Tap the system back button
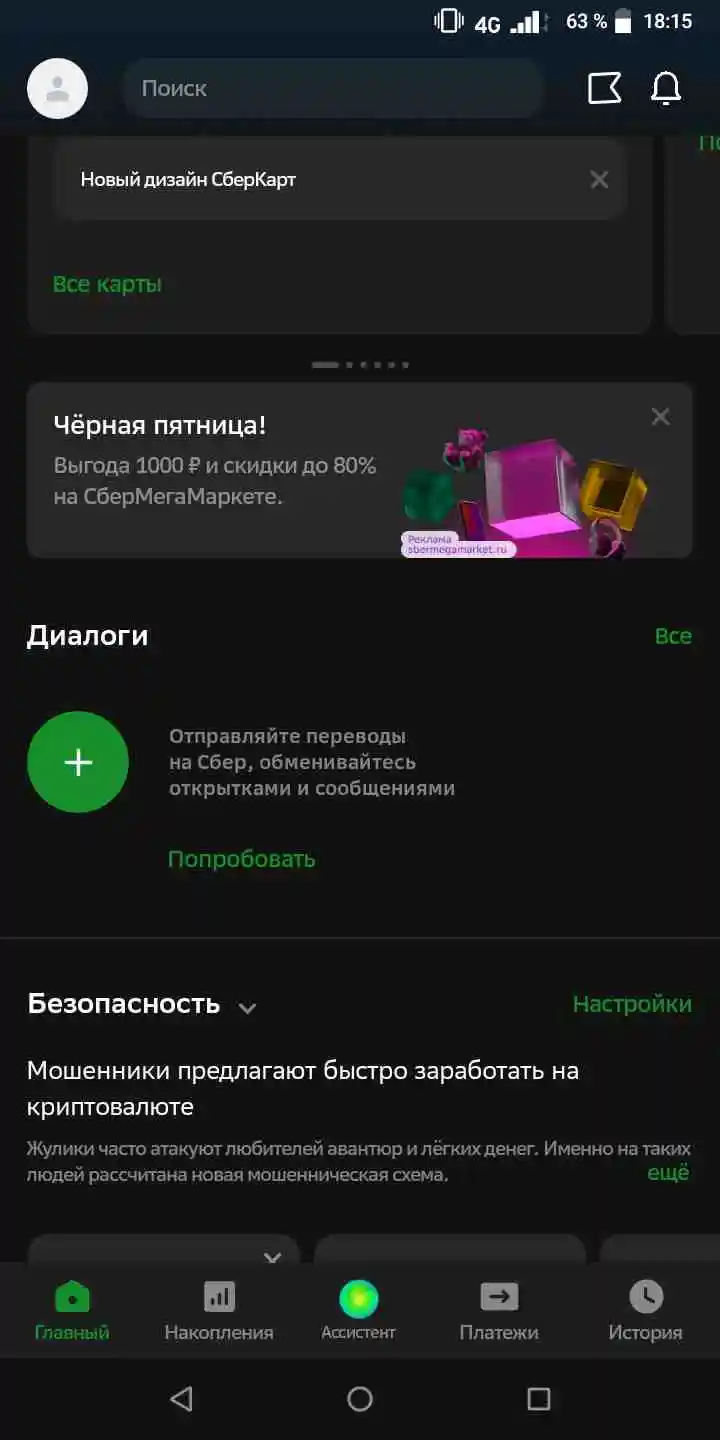 [181, 1398]
